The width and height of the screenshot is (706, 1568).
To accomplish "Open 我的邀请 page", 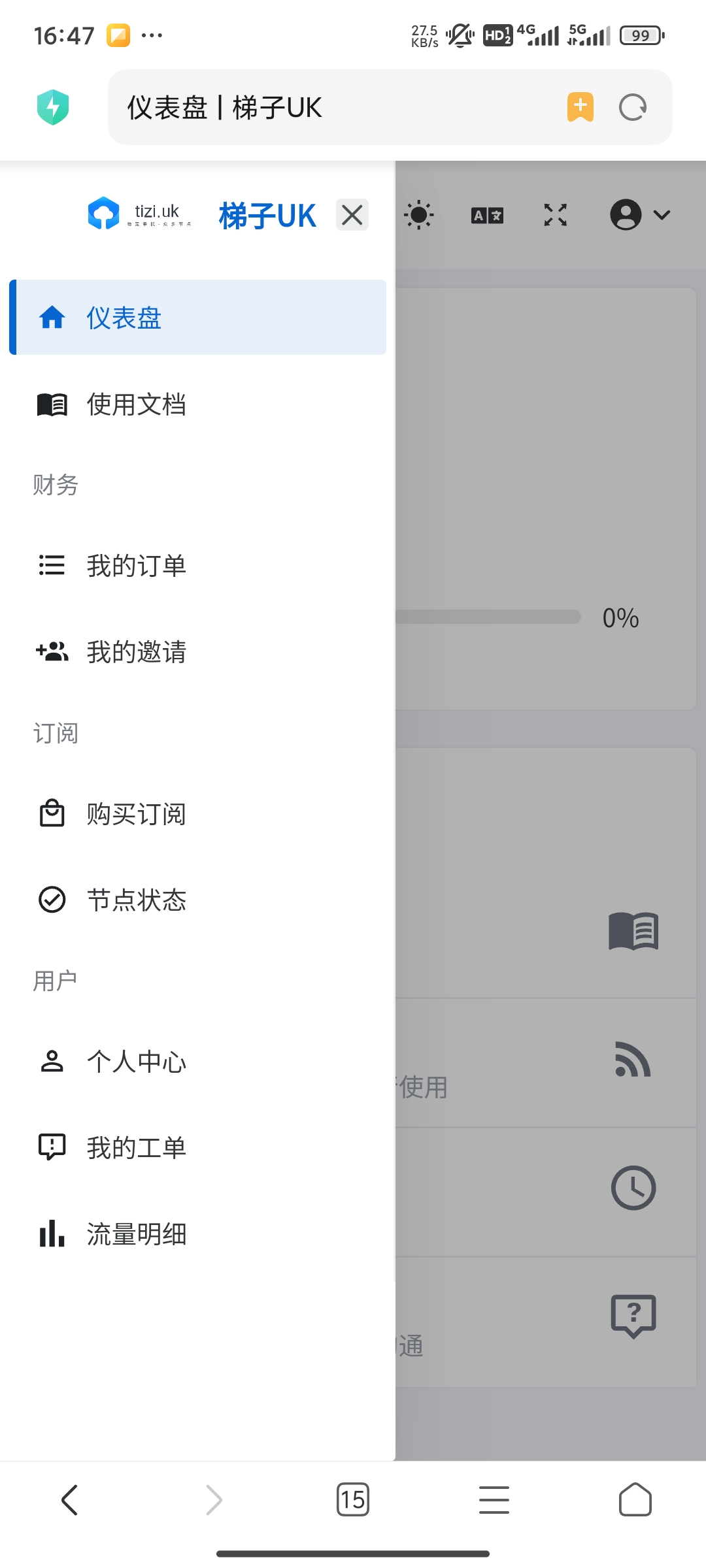I will (x=136, y=651).
